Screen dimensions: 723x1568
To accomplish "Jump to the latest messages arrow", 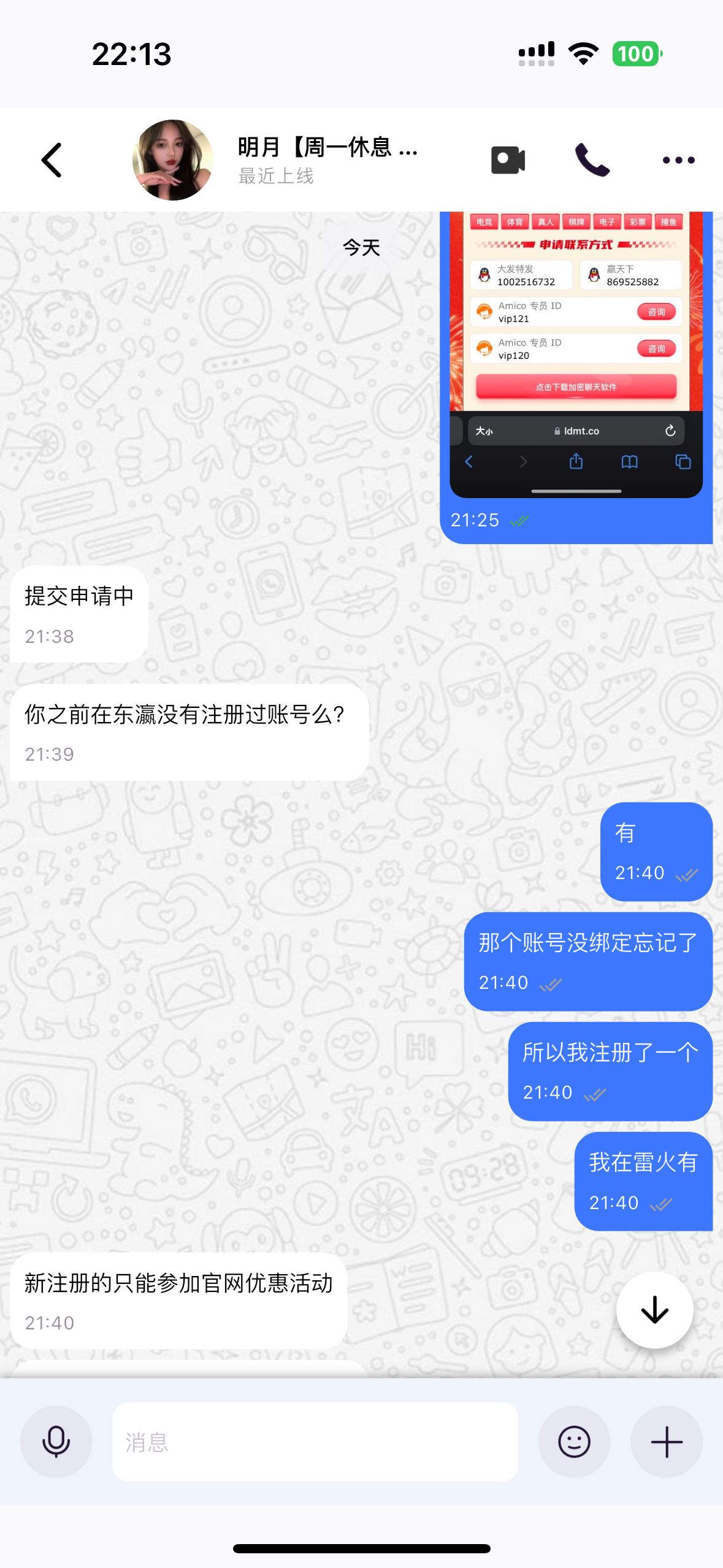I will (x=654, y=1310).
